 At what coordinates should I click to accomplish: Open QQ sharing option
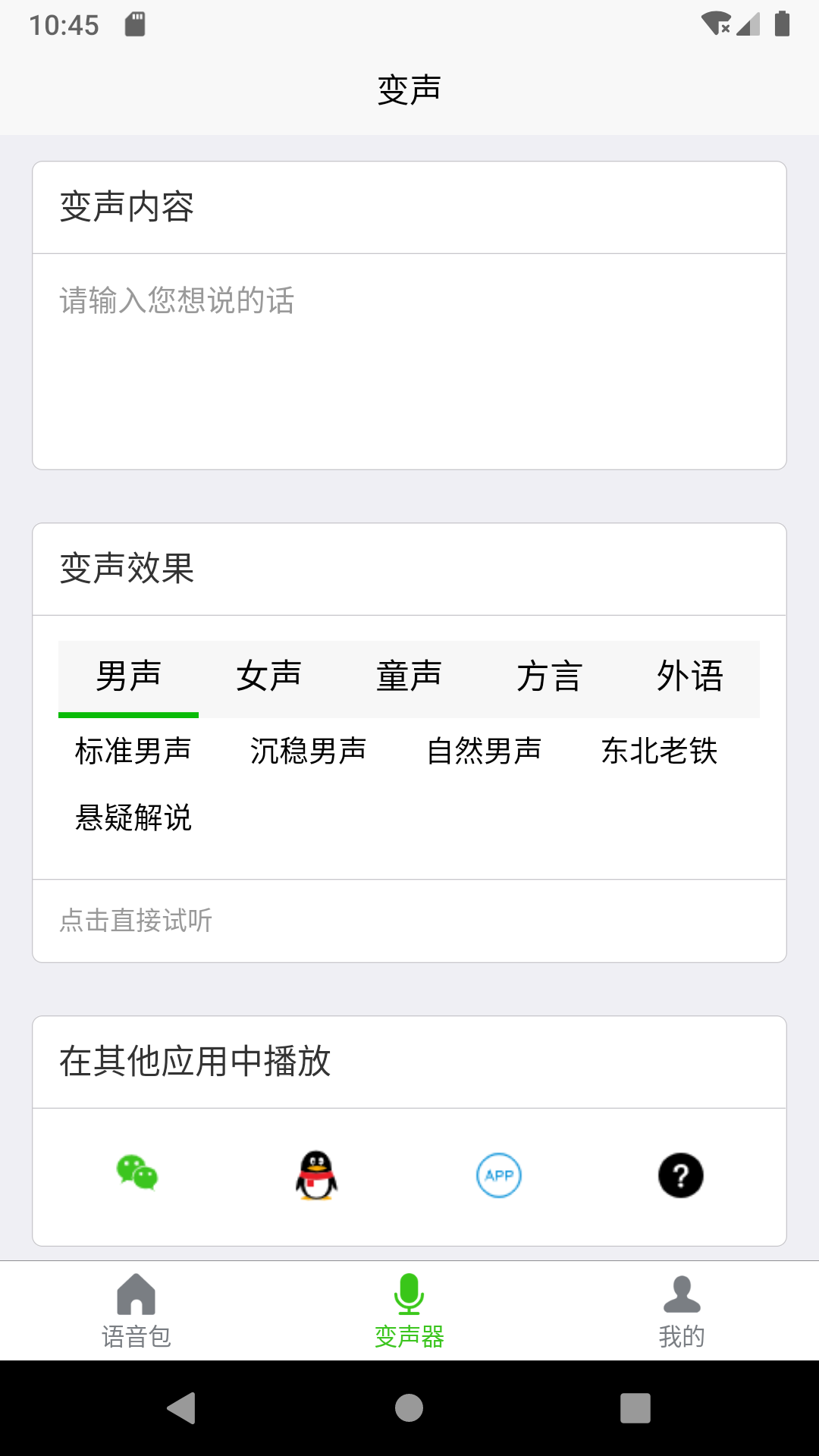[x=315, y=1176]
